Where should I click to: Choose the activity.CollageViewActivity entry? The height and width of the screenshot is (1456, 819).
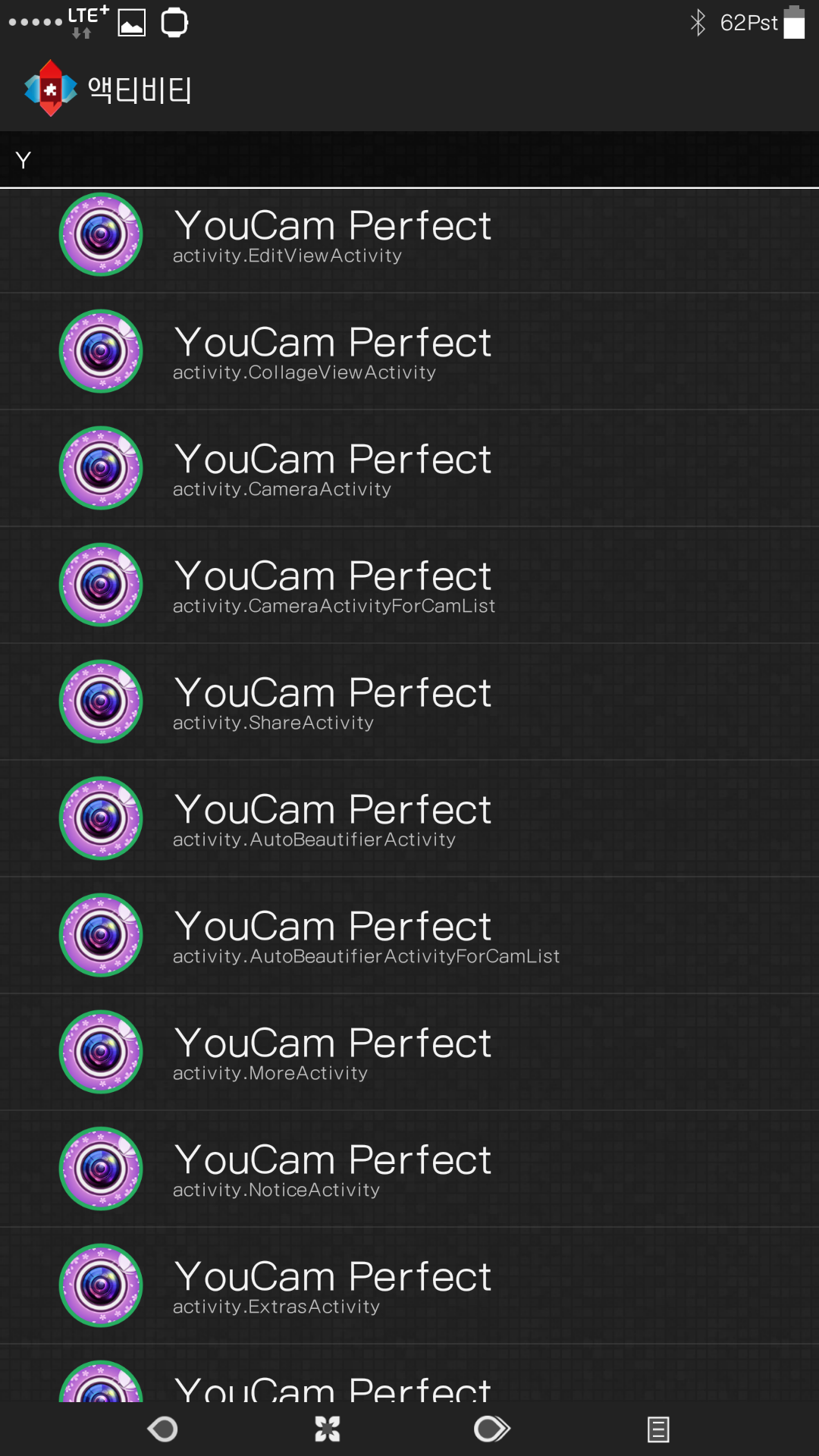[x=409, y=352]
